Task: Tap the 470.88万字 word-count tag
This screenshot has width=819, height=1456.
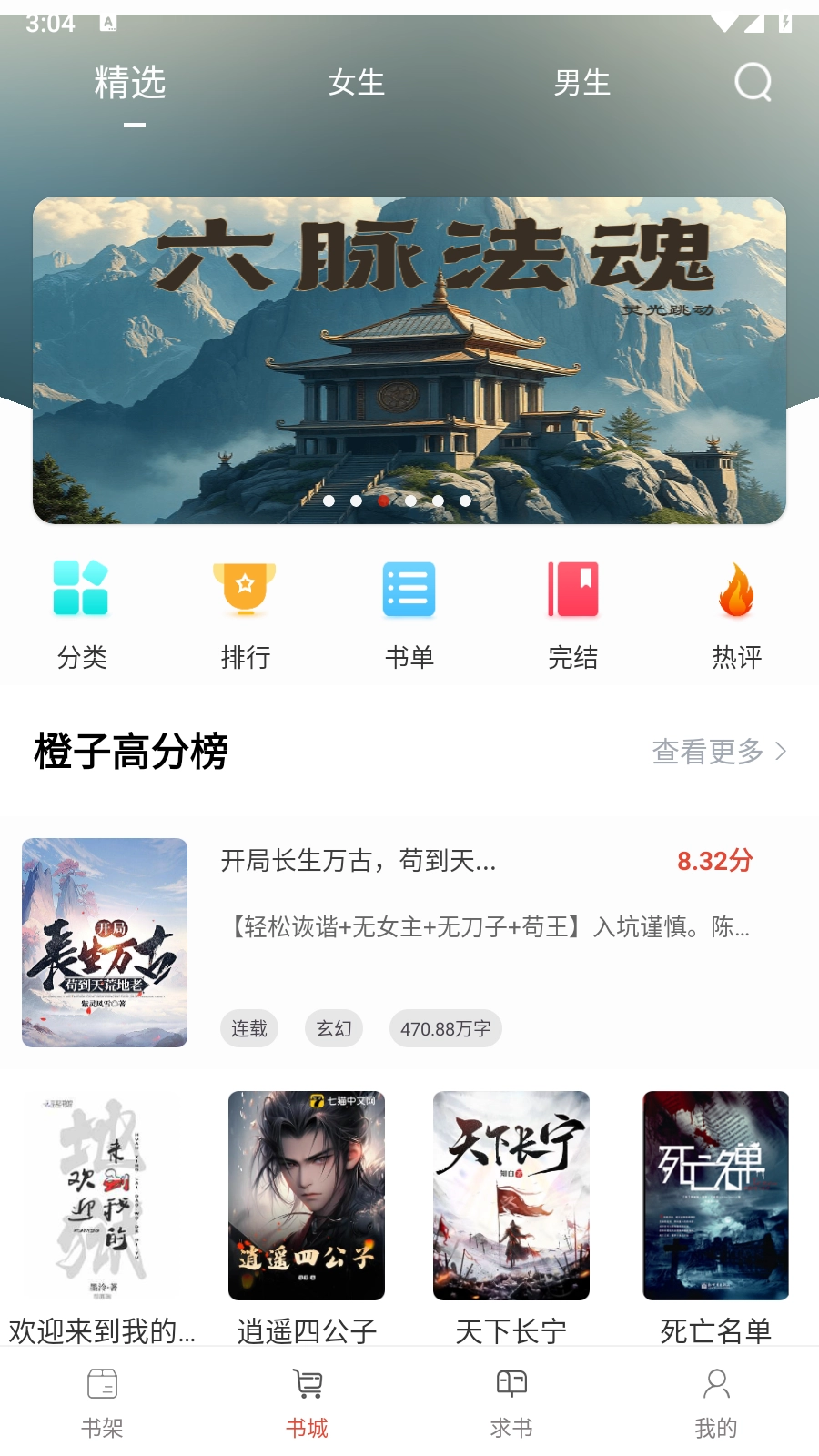Action: click(x=445, y=1028)
